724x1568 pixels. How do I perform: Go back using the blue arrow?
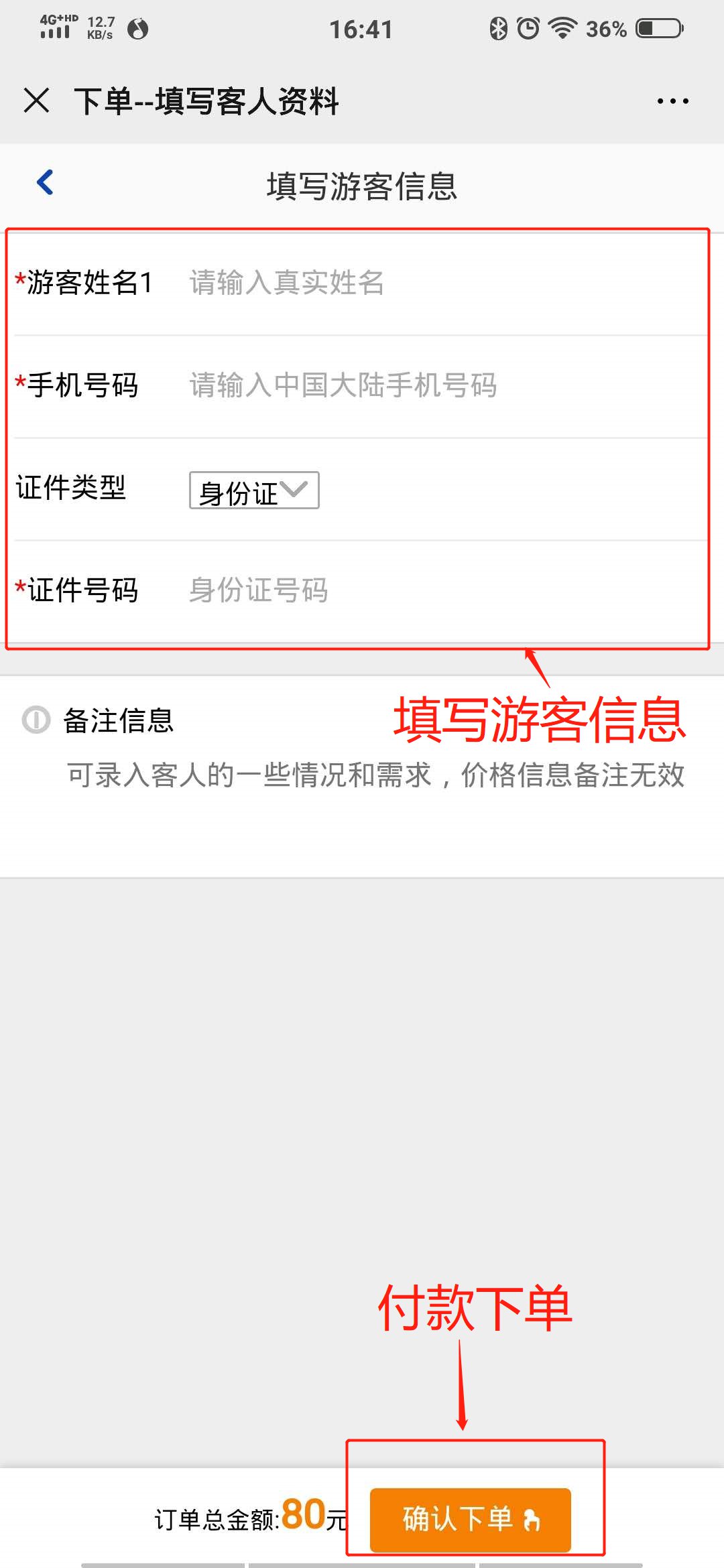pos(46,182)
